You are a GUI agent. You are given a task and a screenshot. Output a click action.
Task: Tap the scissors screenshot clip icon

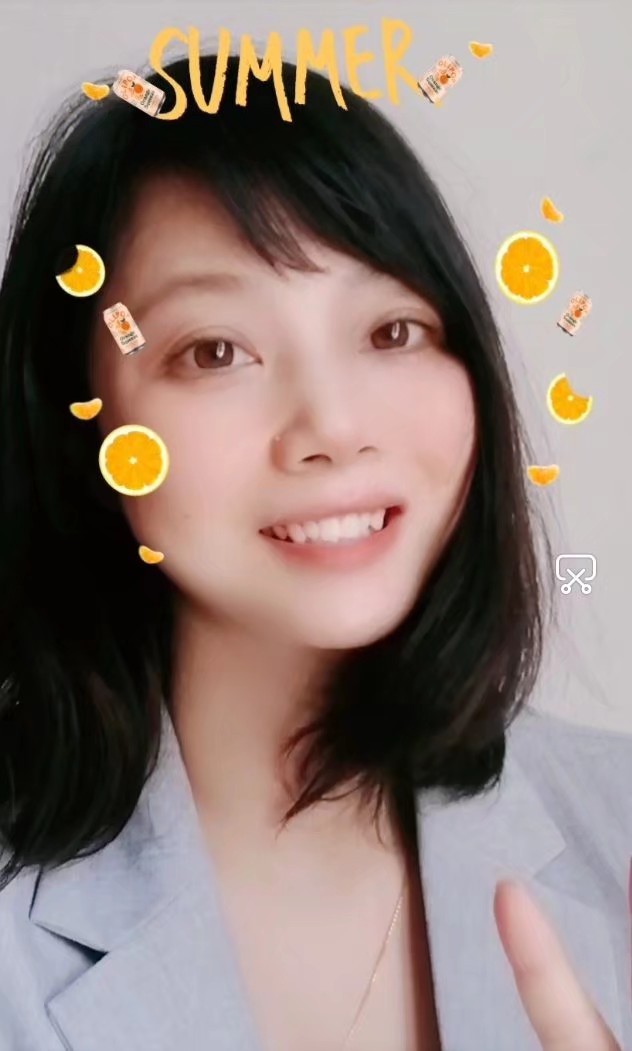(575, 574)
